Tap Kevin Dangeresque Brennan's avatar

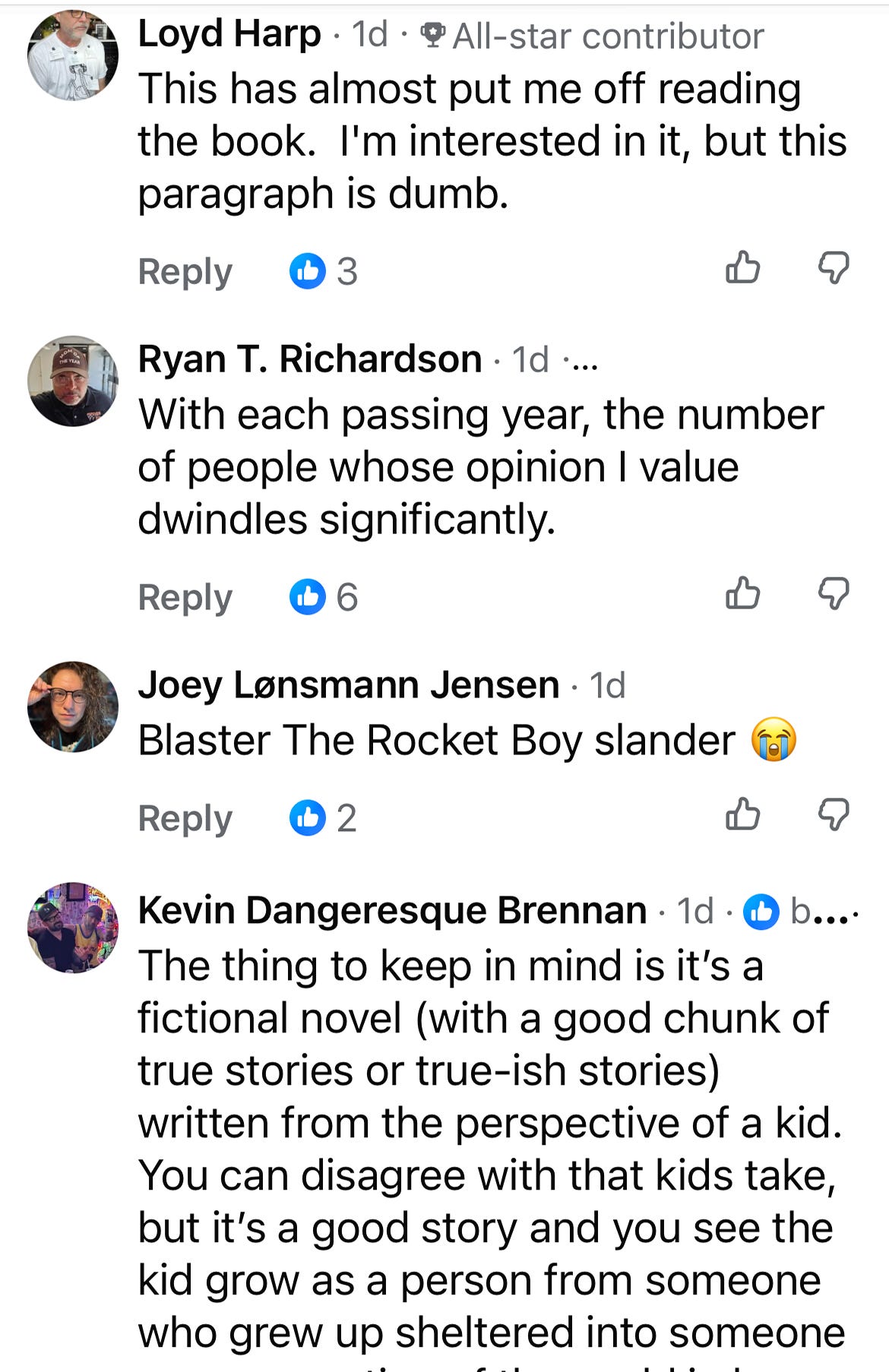(x=73, y=928)
